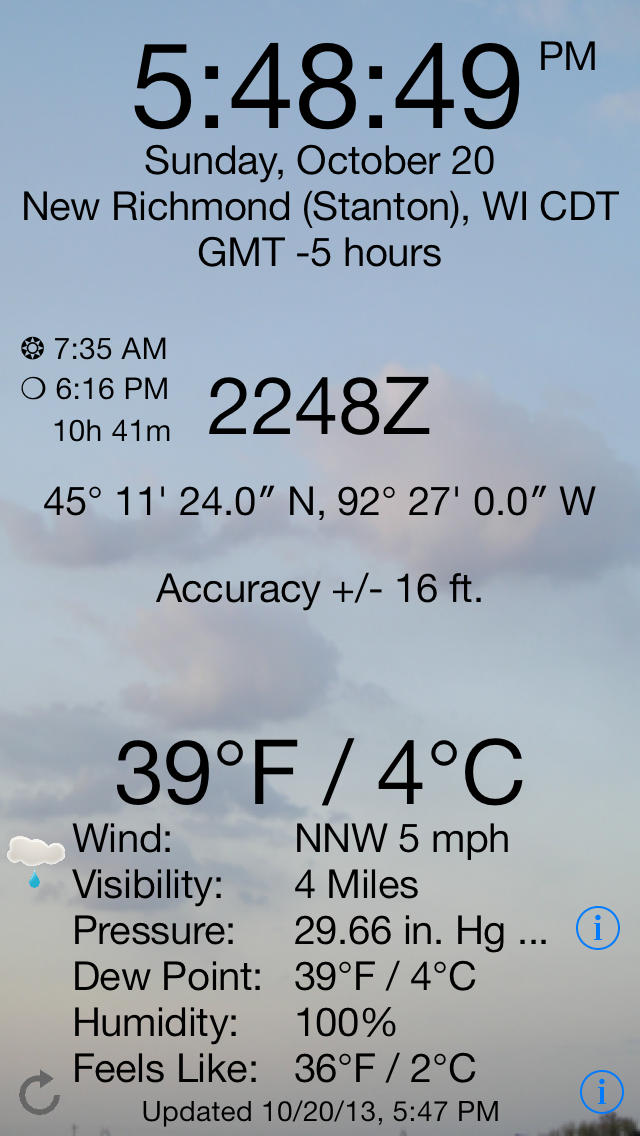Screen dimensions: 640x1136
Task: Open info icon beside the Feels Like row
Action: click(601, 1092)
